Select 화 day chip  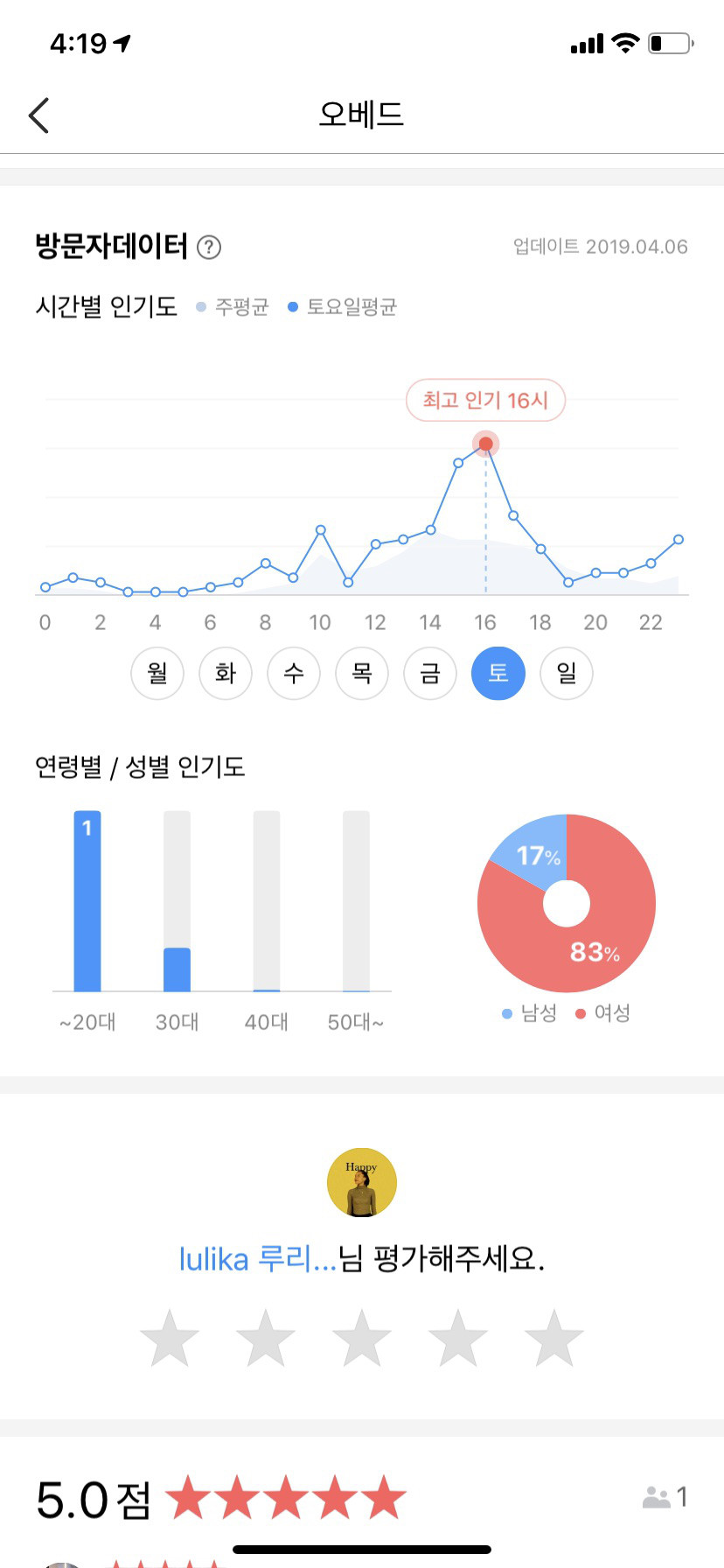point(226,673)
